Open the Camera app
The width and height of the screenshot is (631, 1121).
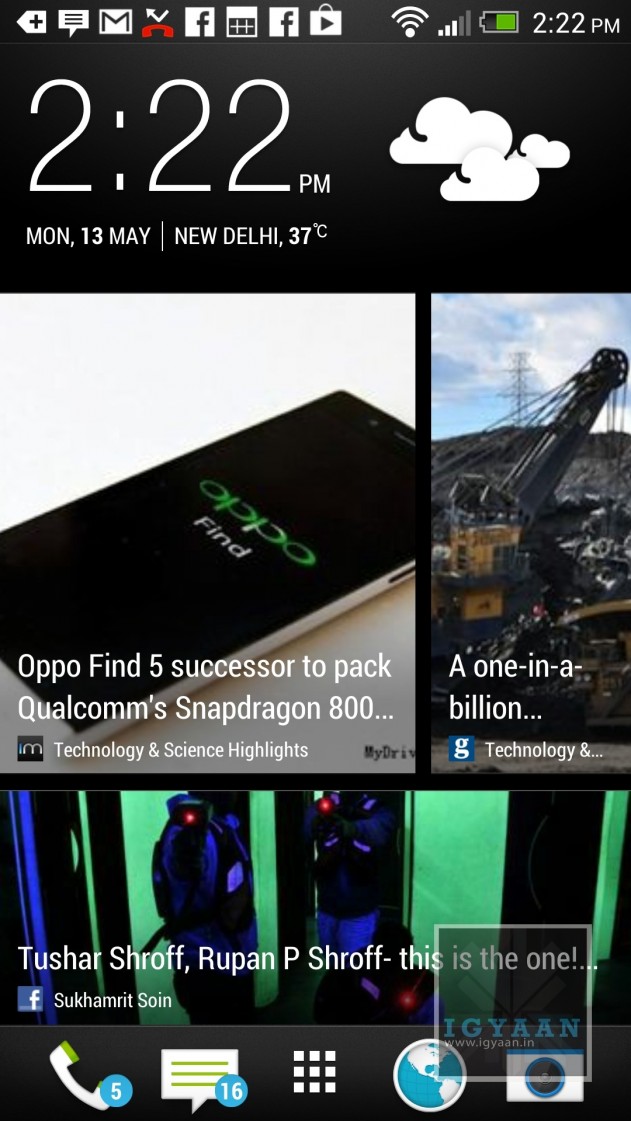545,1078
